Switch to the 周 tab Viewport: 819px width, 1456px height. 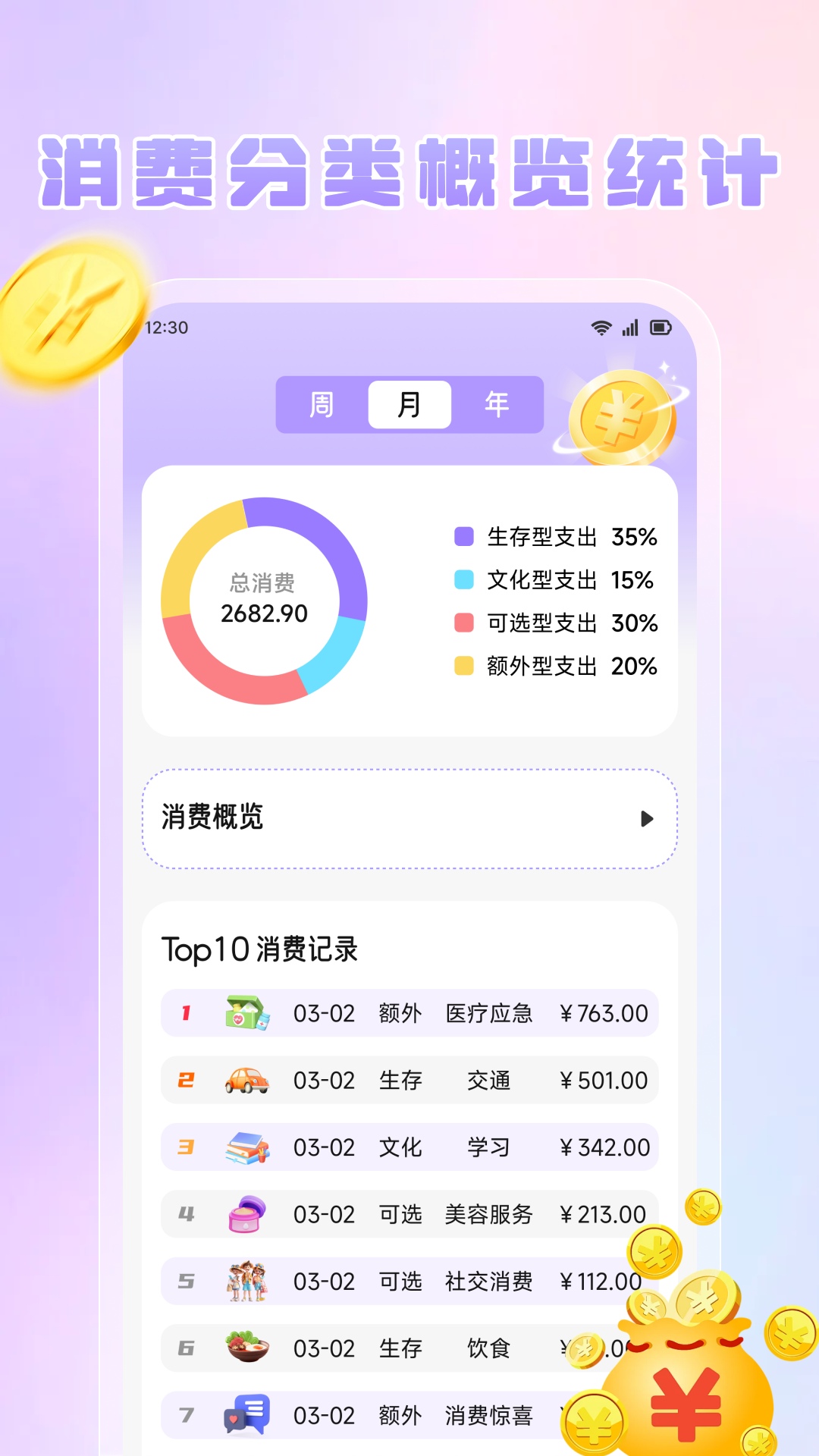click(321, 405)
